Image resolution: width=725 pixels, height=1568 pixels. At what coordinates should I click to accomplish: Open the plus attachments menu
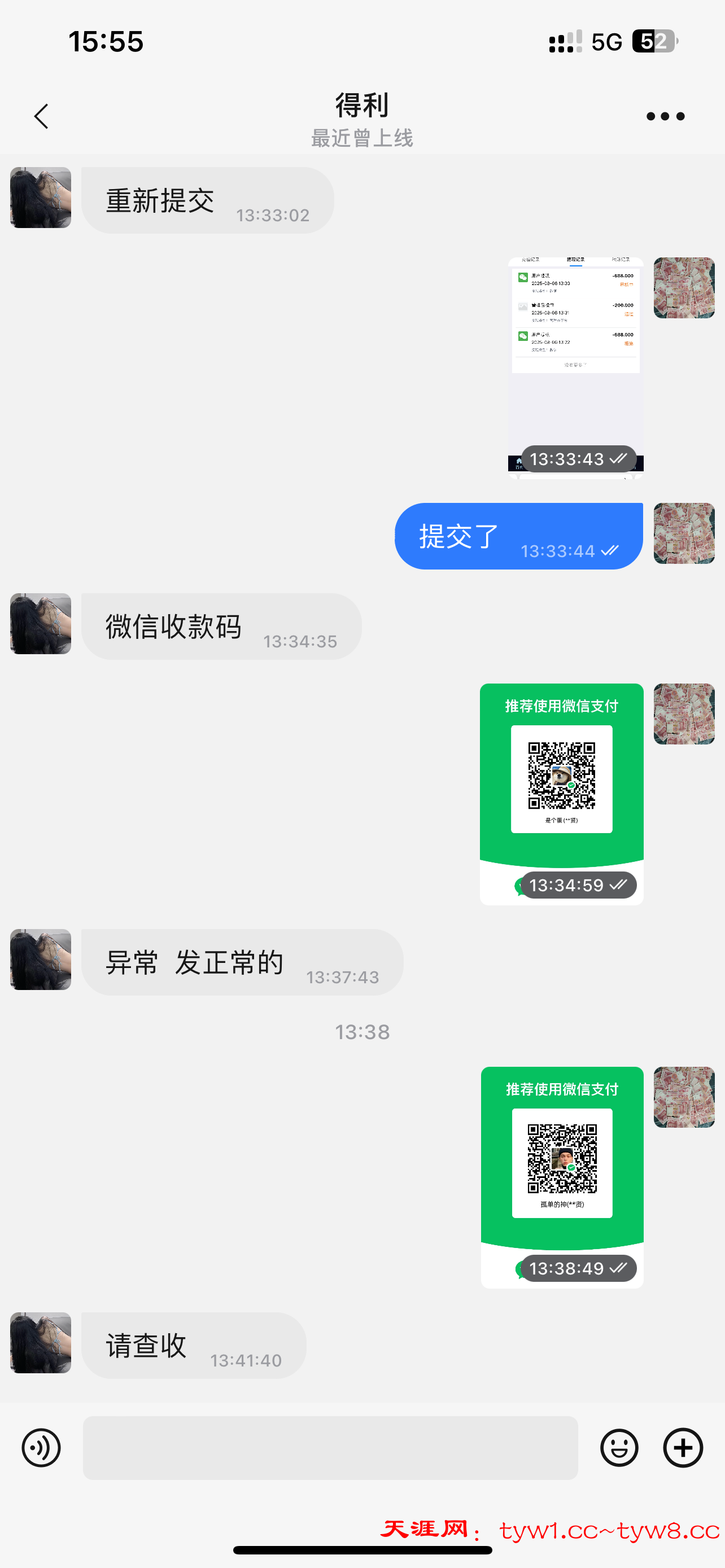coord(683,1447)
